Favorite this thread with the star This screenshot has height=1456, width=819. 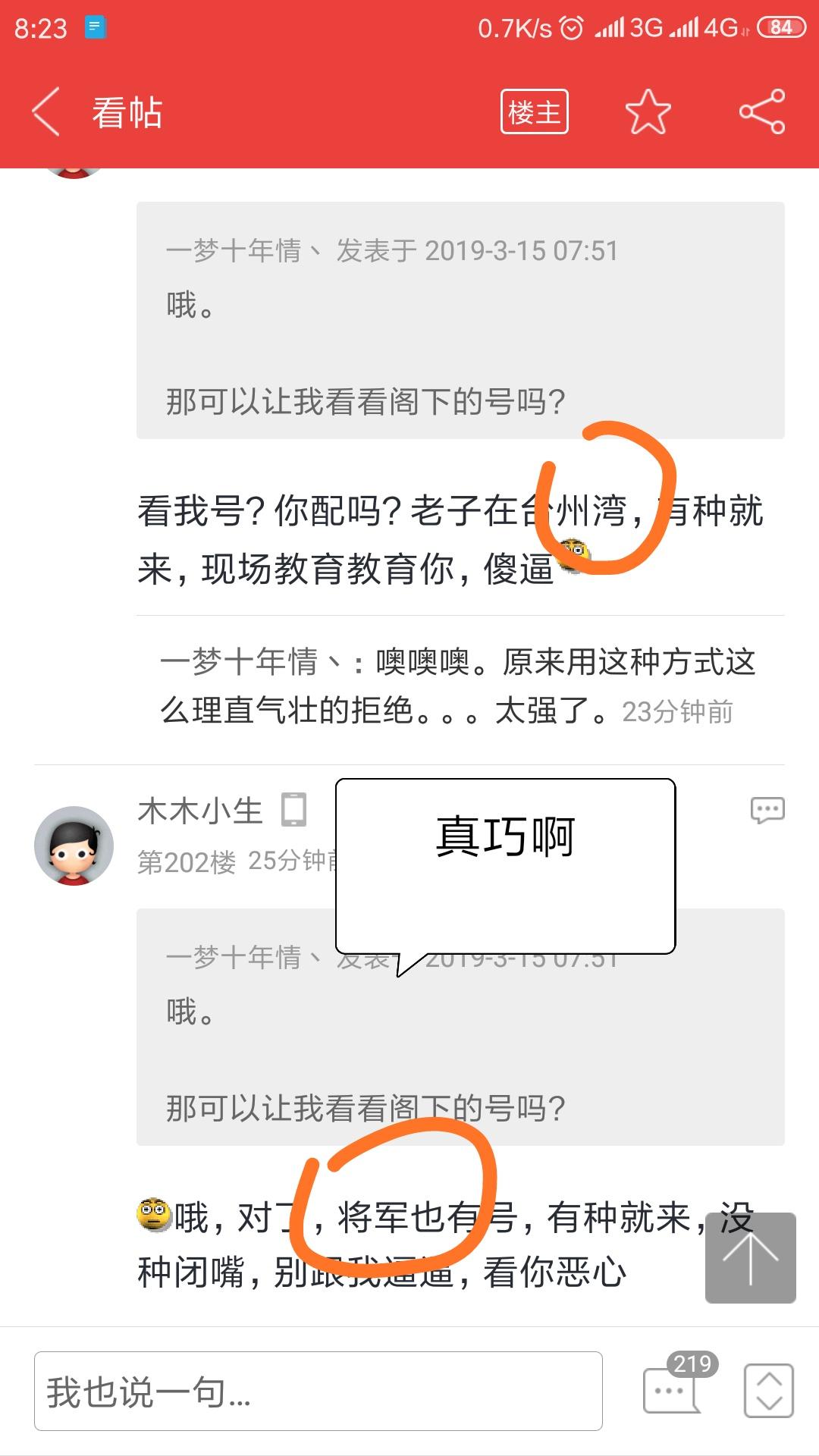point(648,112)
